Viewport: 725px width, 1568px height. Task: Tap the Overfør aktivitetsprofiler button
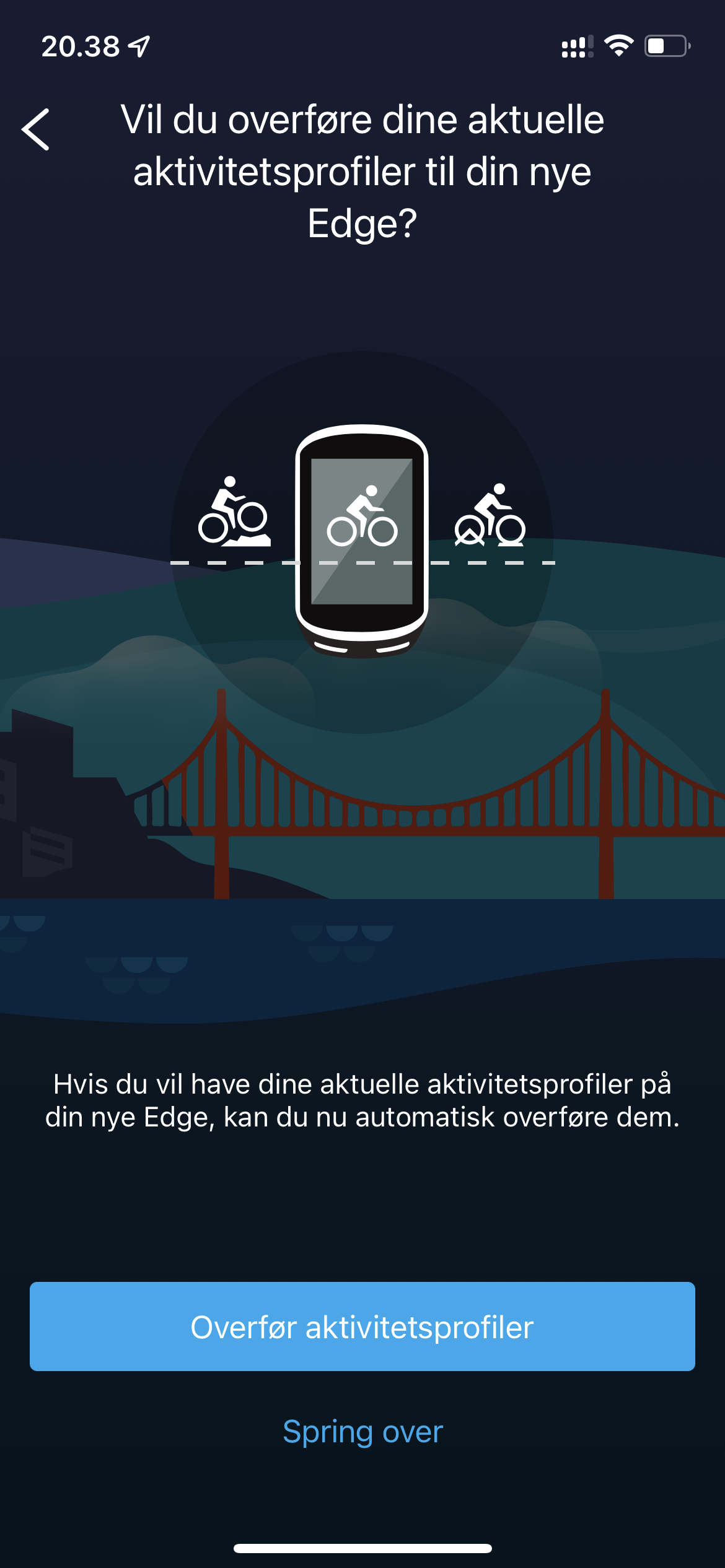pyautogui.click(x=362, y=1326)
